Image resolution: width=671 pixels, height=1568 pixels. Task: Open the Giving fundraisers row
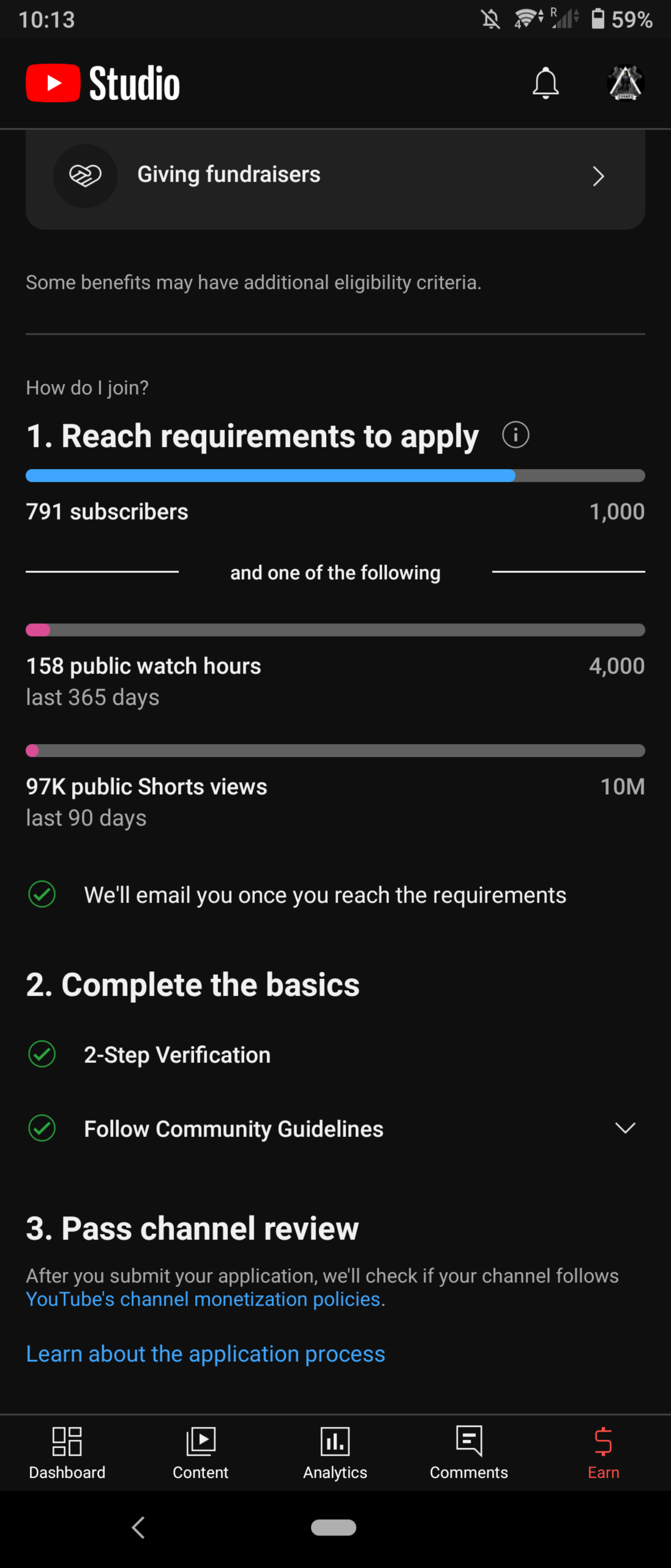(x=335, y=175)
